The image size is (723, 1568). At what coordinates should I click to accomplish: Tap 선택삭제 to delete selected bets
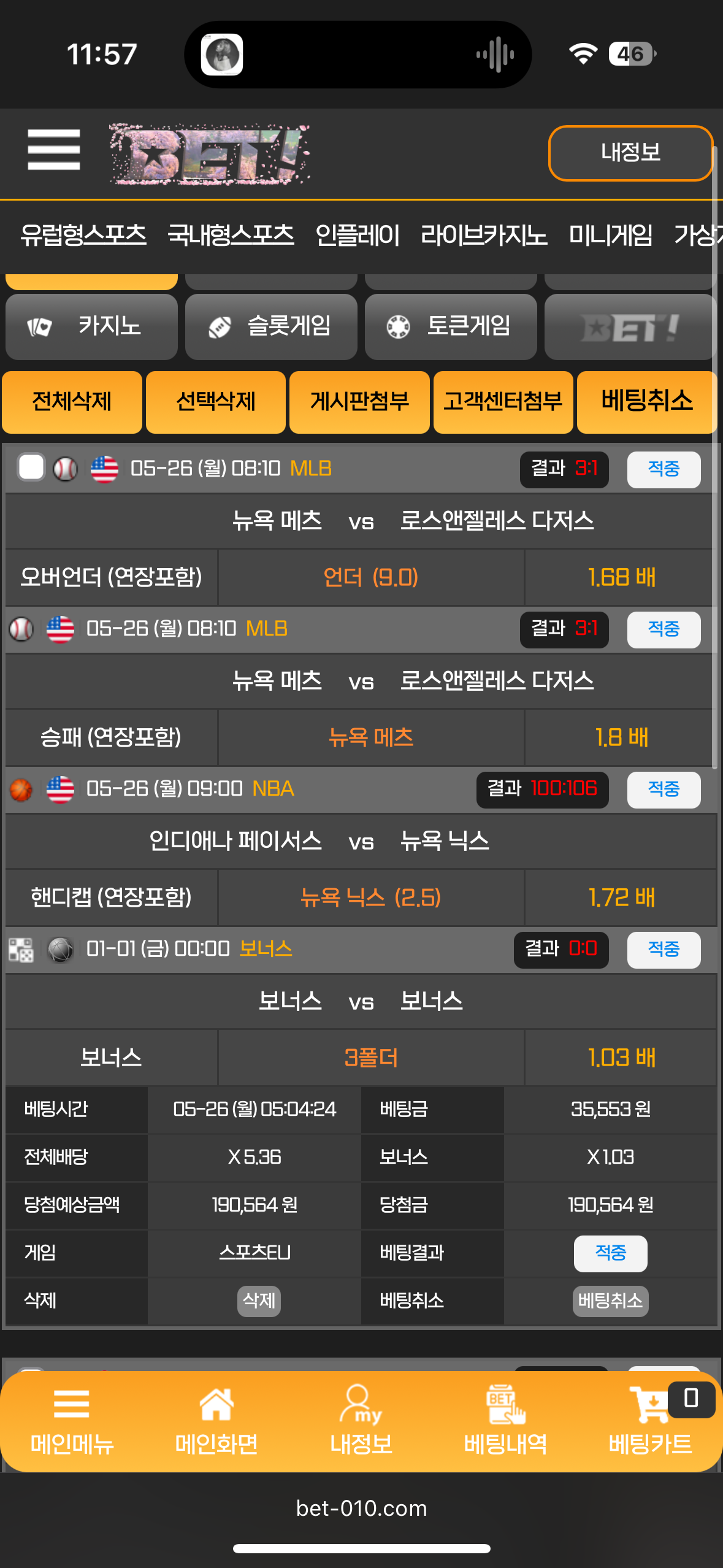[x=216, y=402]
